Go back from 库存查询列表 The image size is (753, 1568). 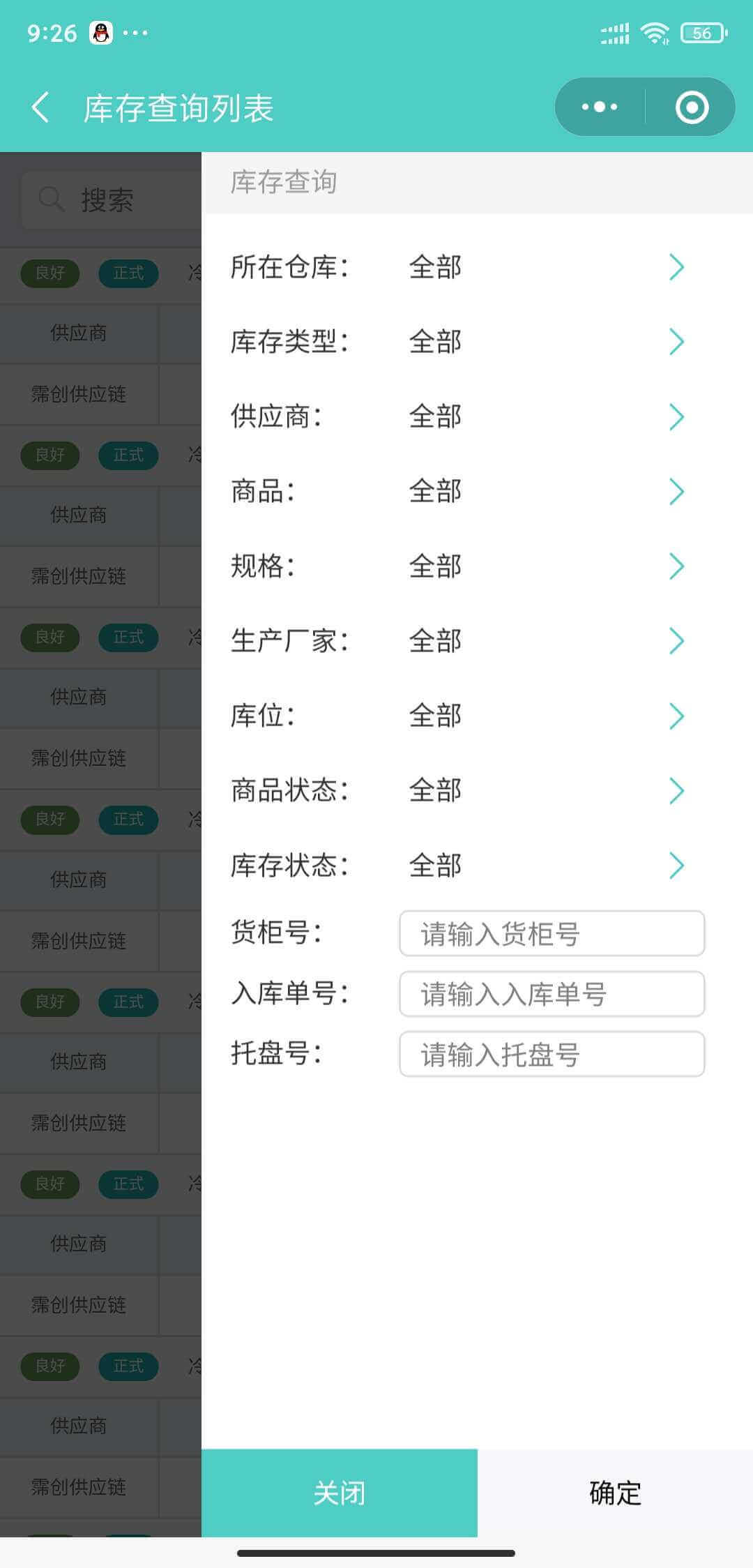(40, 108)
